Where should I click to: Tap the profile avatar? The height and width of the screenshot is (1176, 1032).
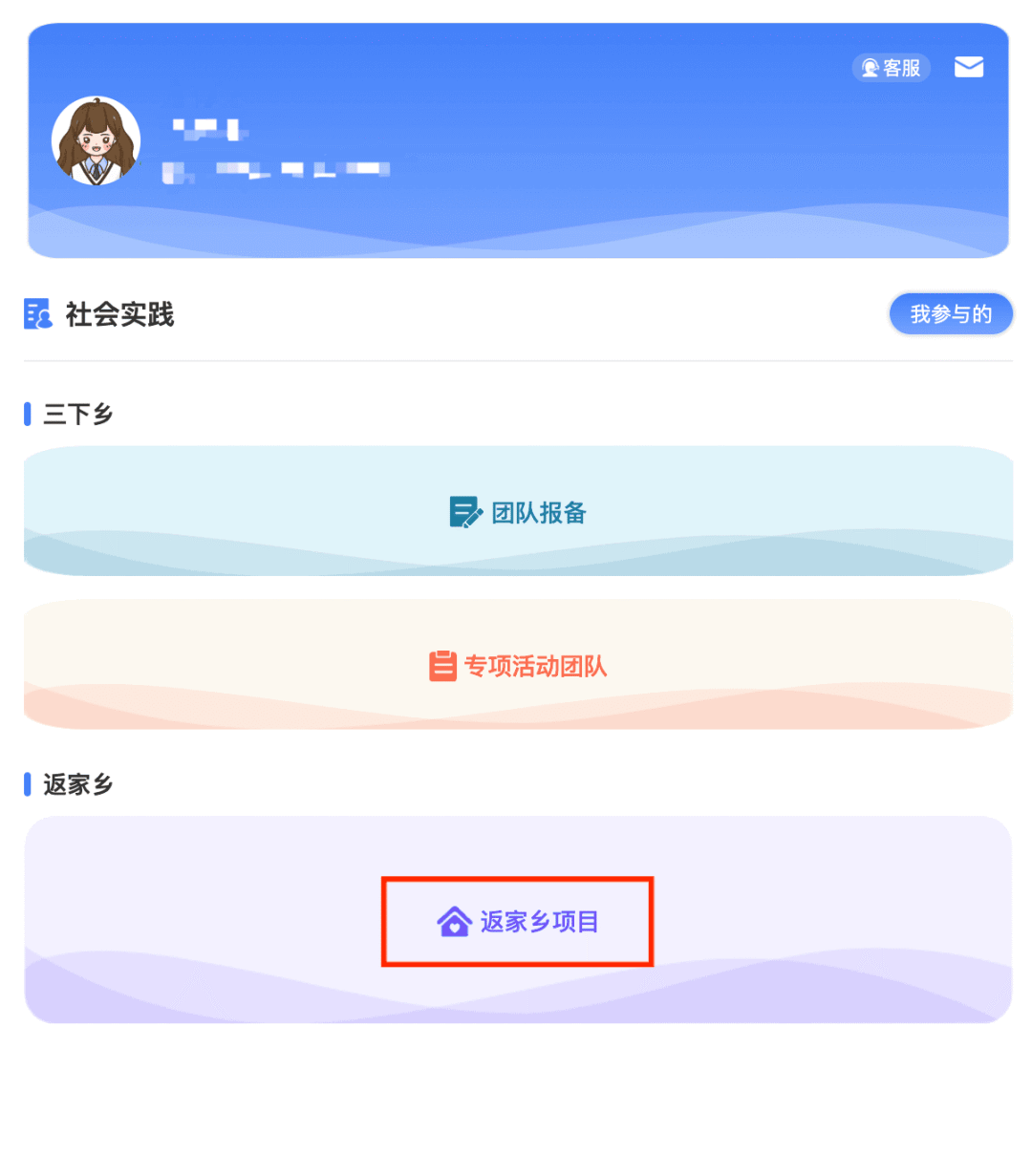(96, 140)
